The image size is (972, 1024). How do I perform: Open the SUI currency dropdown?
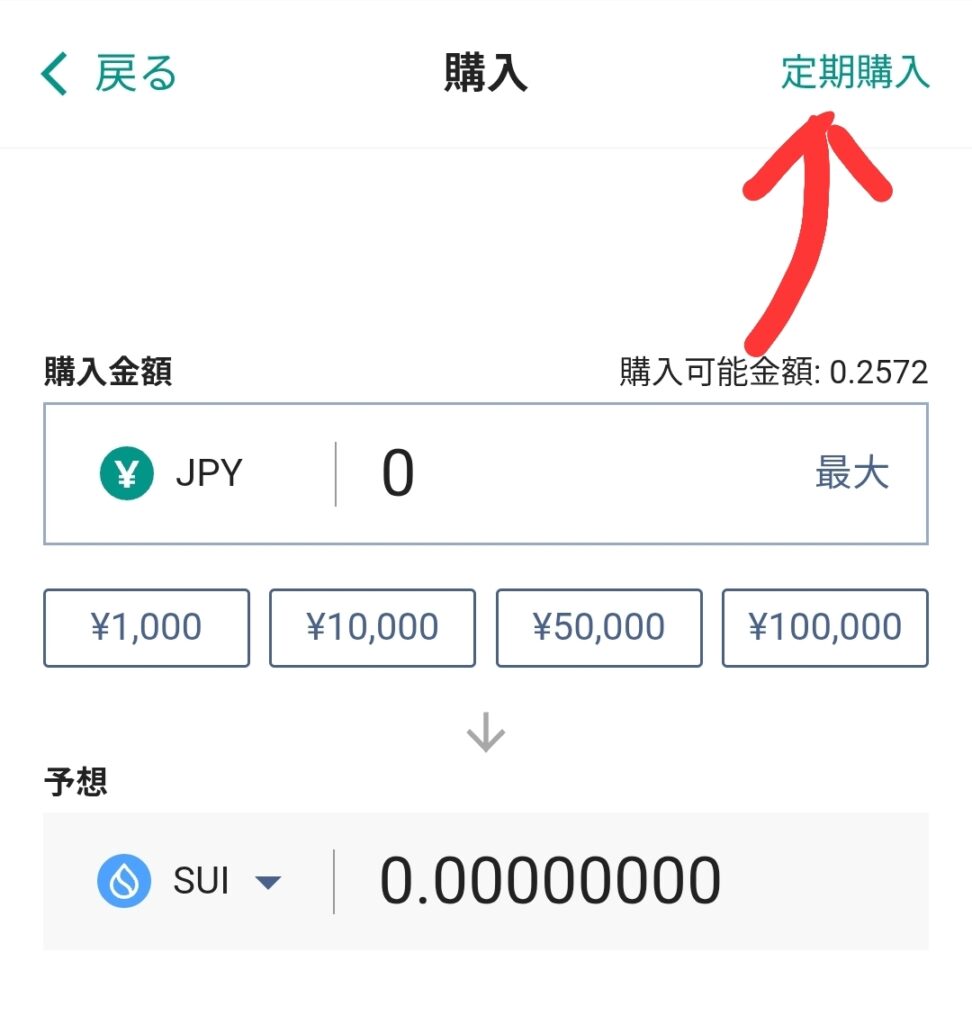coord(190,882)
